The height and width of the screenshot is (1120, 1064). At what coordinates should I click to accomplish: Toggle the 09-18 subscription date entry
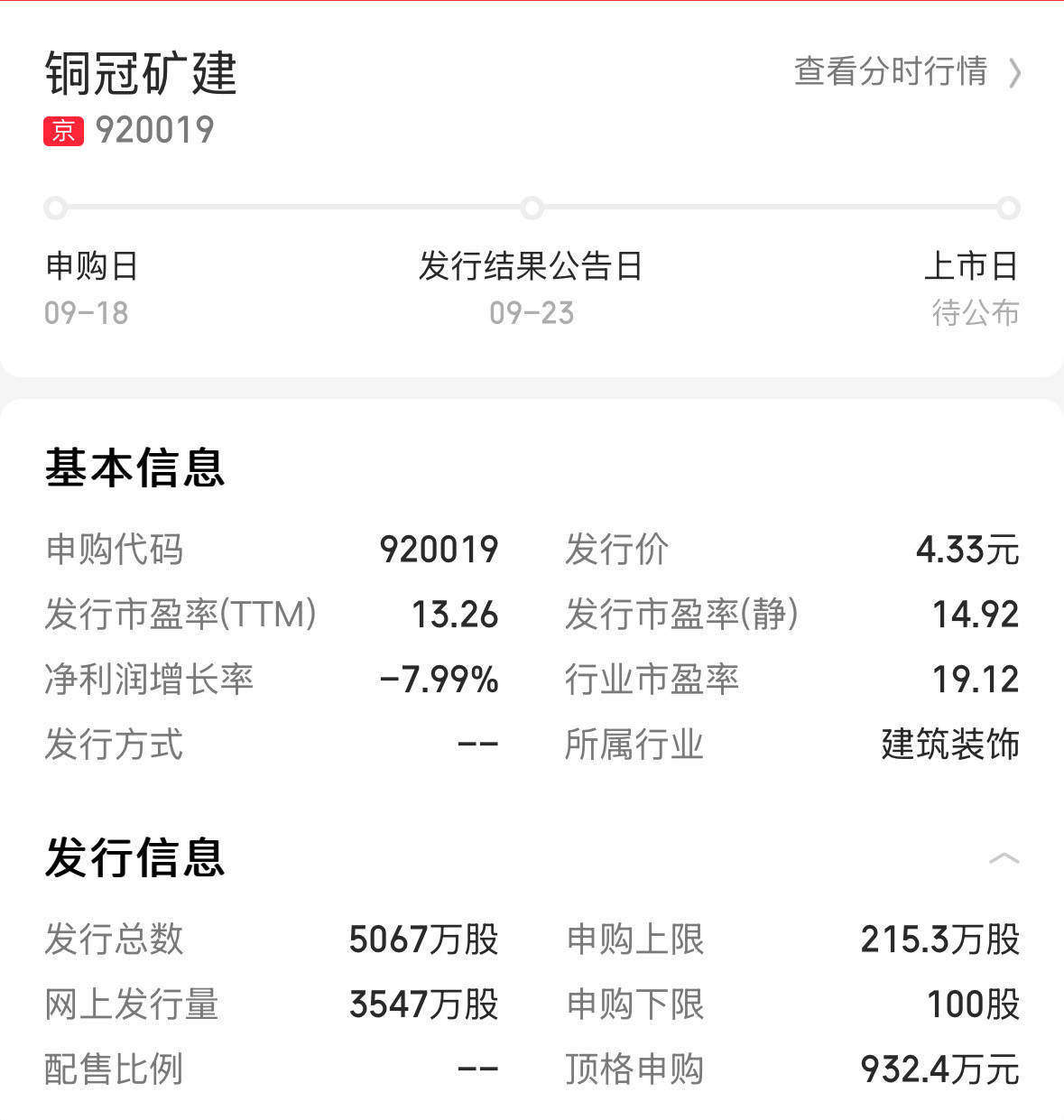87,313
